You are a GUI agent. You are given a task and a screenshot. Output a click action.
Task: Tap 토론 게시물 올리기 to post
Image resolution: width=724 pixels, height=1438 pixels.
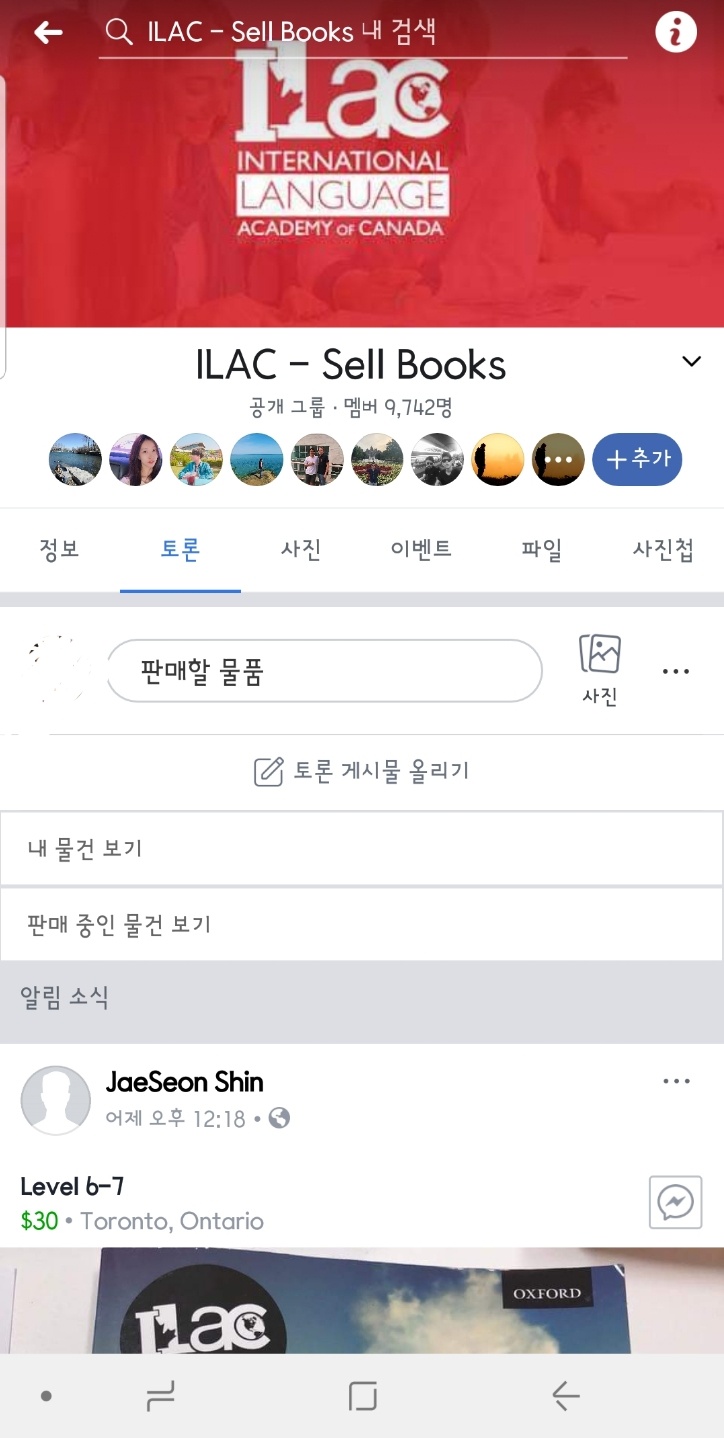(361, 771)
